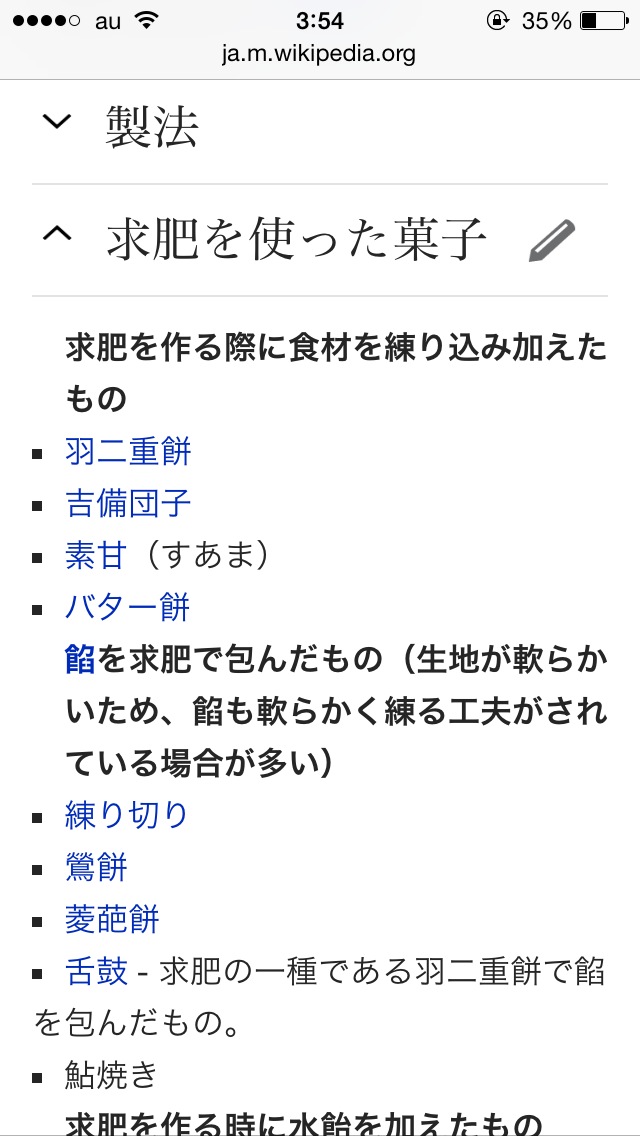Tap the ja.m.wikipedia.org address bar
The width and height of the screenshot is (640, 1136).
[x=319, y=54]
